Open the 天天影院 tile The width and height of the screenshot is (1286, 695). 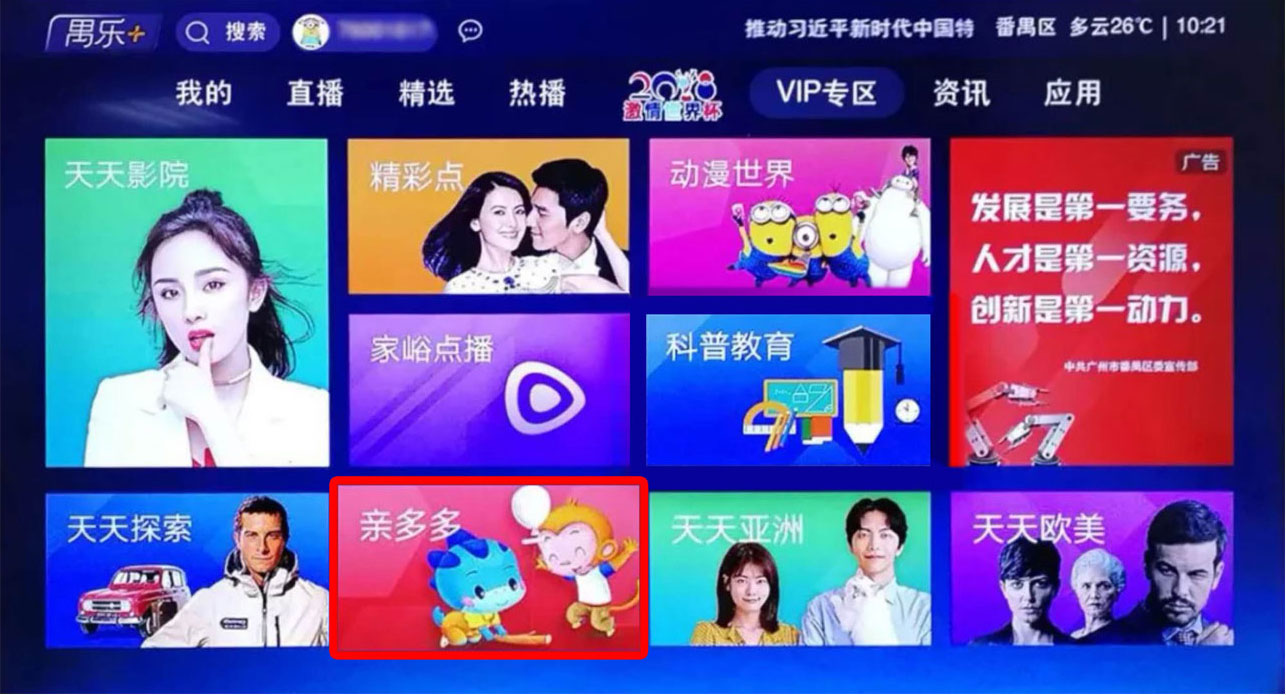coord(186,302)
